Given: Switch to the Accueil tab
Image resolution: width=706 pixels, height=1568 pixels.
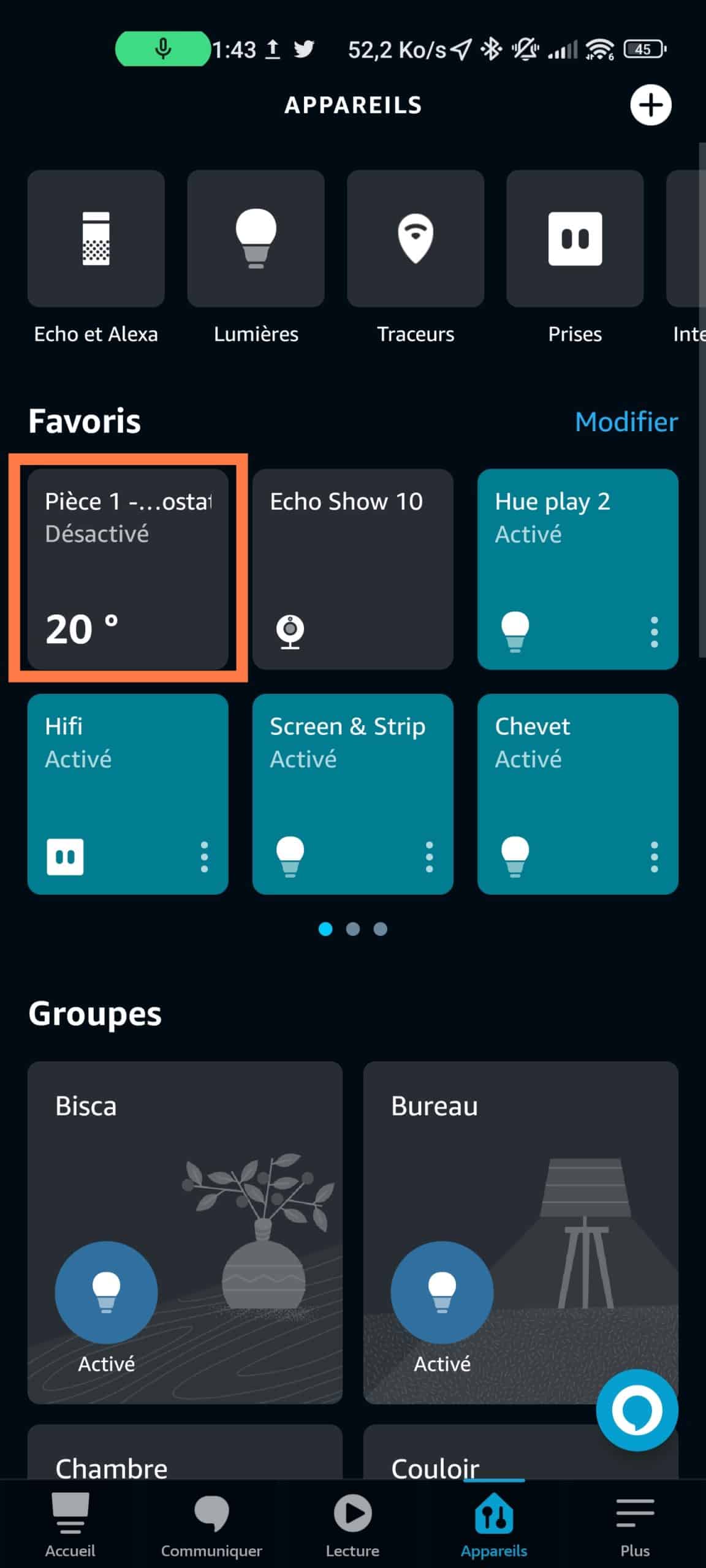Looking at the screenshot, I should point(70,1525).
